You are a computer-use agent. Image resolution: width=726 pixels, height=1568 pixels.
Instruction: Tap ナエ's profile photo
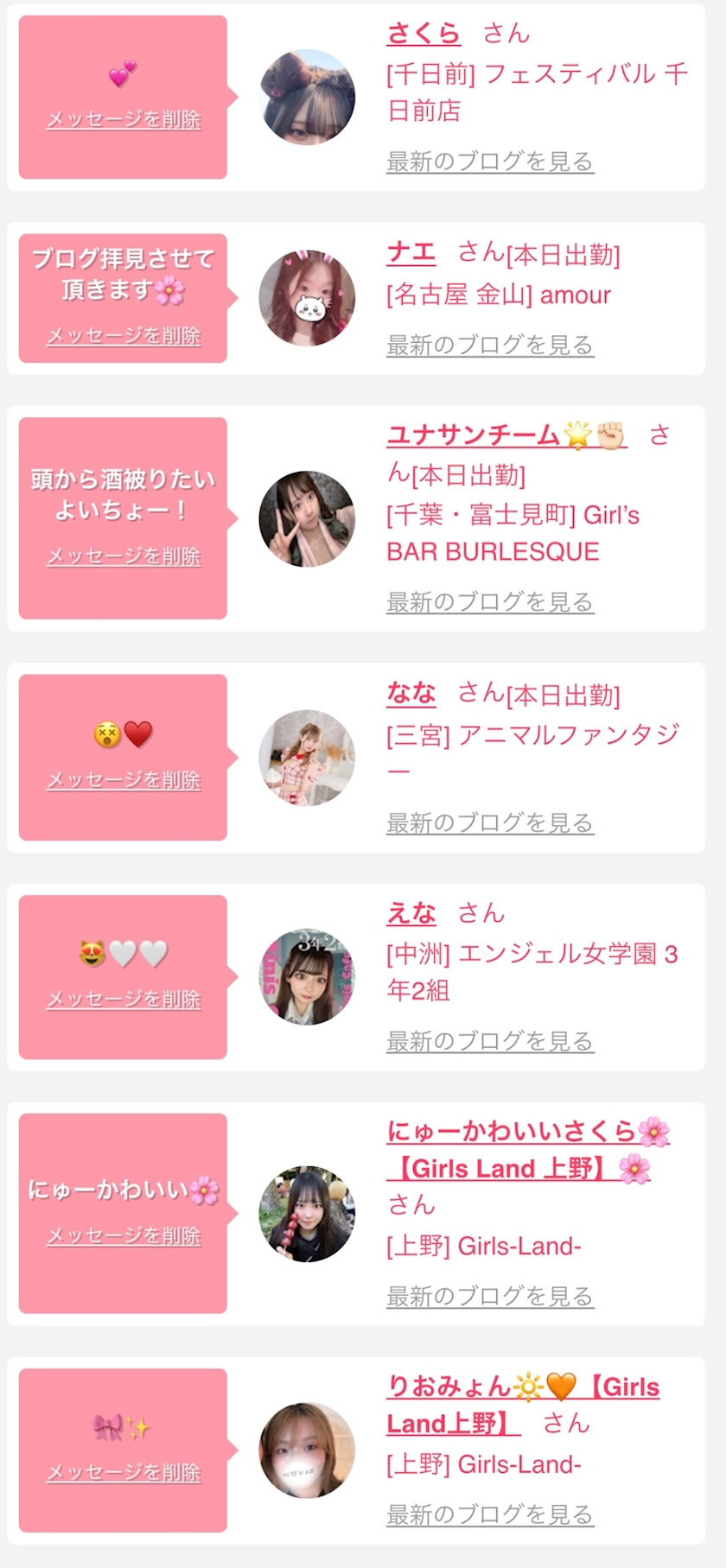coord(307,298)
